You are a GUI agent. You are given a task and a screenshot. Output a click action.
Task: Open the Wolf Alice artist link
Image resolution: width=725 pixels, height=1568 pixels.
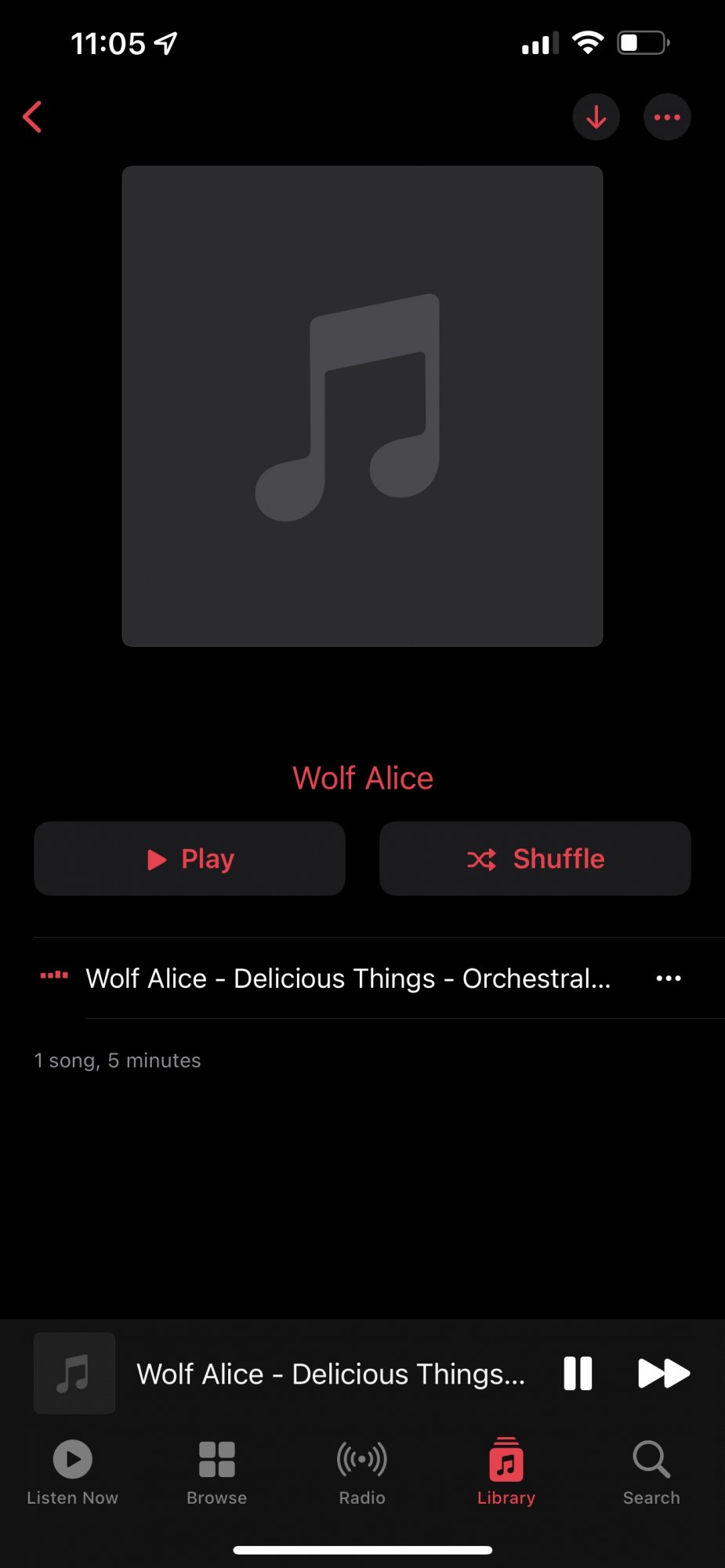click(363, 779)
